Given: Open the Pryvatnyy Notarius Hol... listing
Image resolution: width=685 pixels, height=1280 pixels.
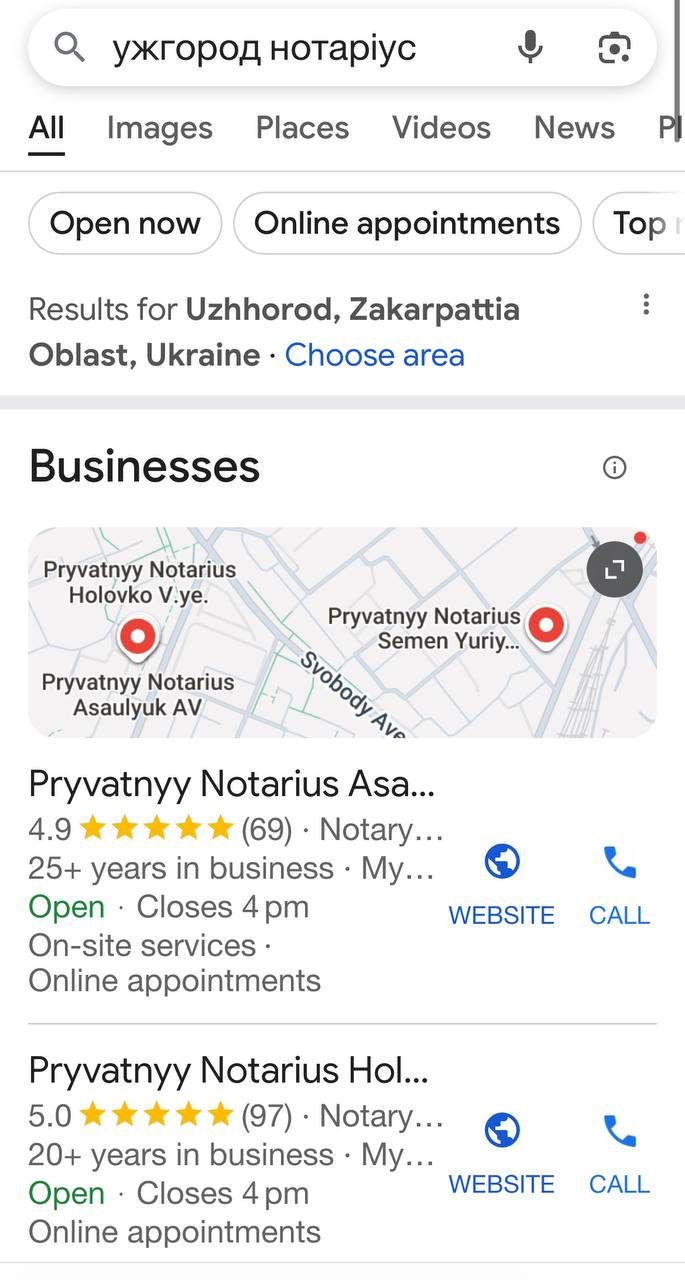Looking at the screenshot, I should point(229,1071).
